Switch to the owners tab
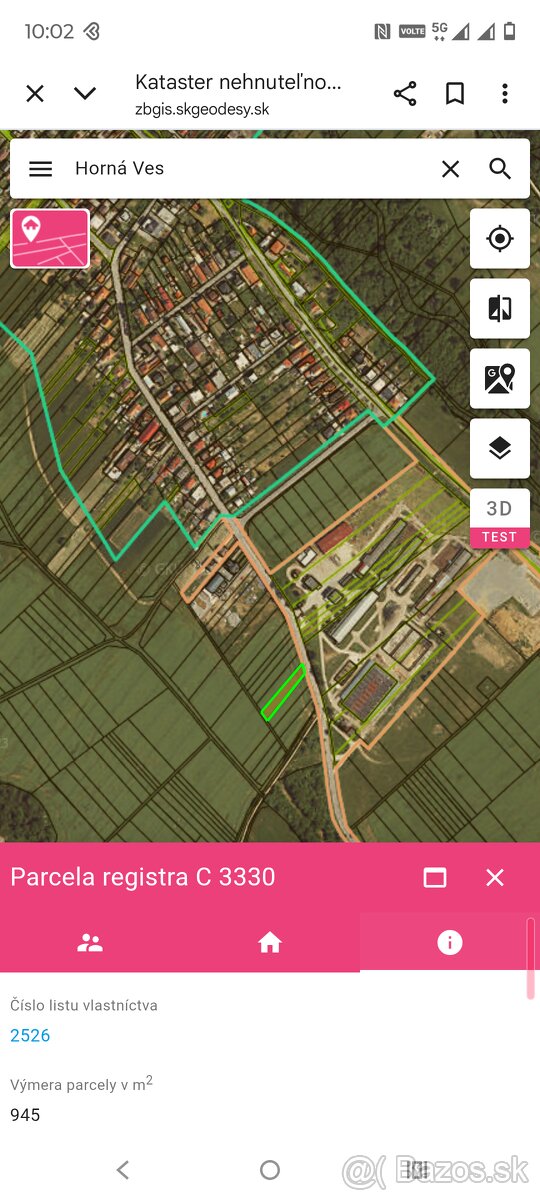Viewport: 540px width, 1200px height. click(90, 942)
